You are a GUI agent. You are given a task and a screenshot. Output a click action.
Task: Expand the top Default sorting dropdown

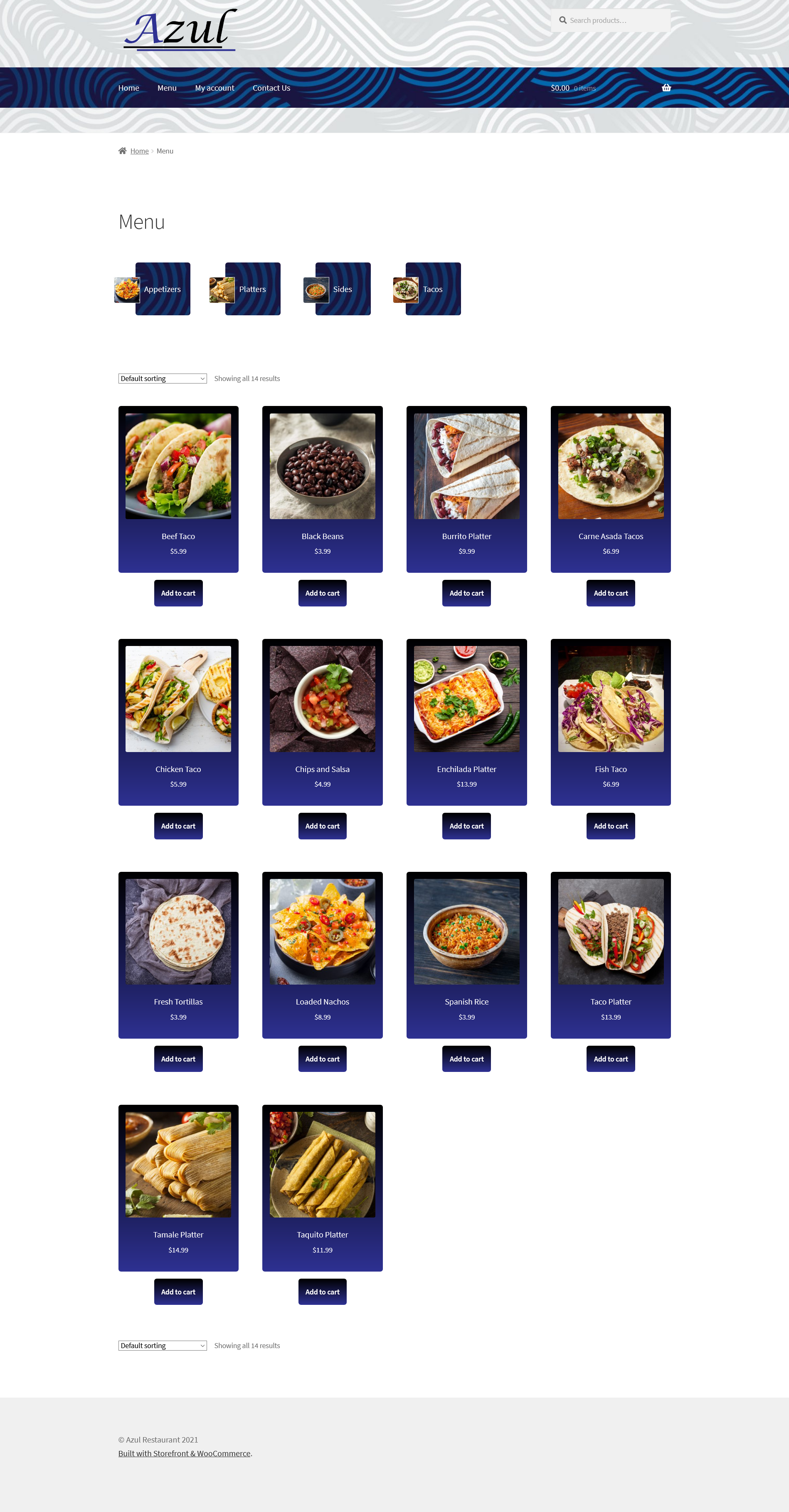163,379
